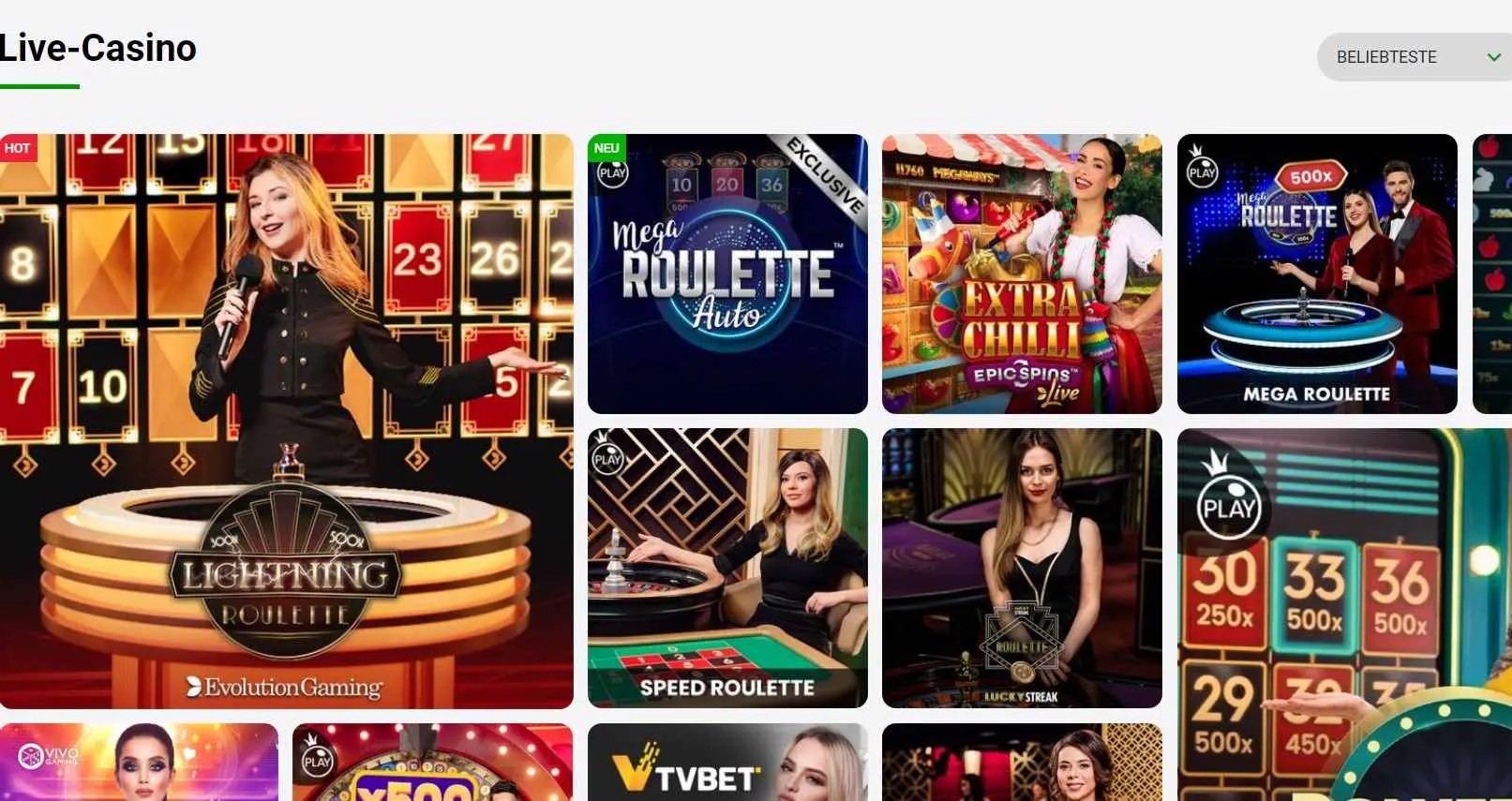Open the Vivo Gaming tile
This screenshot has width=1512, height=801.
tap(139, 763)
